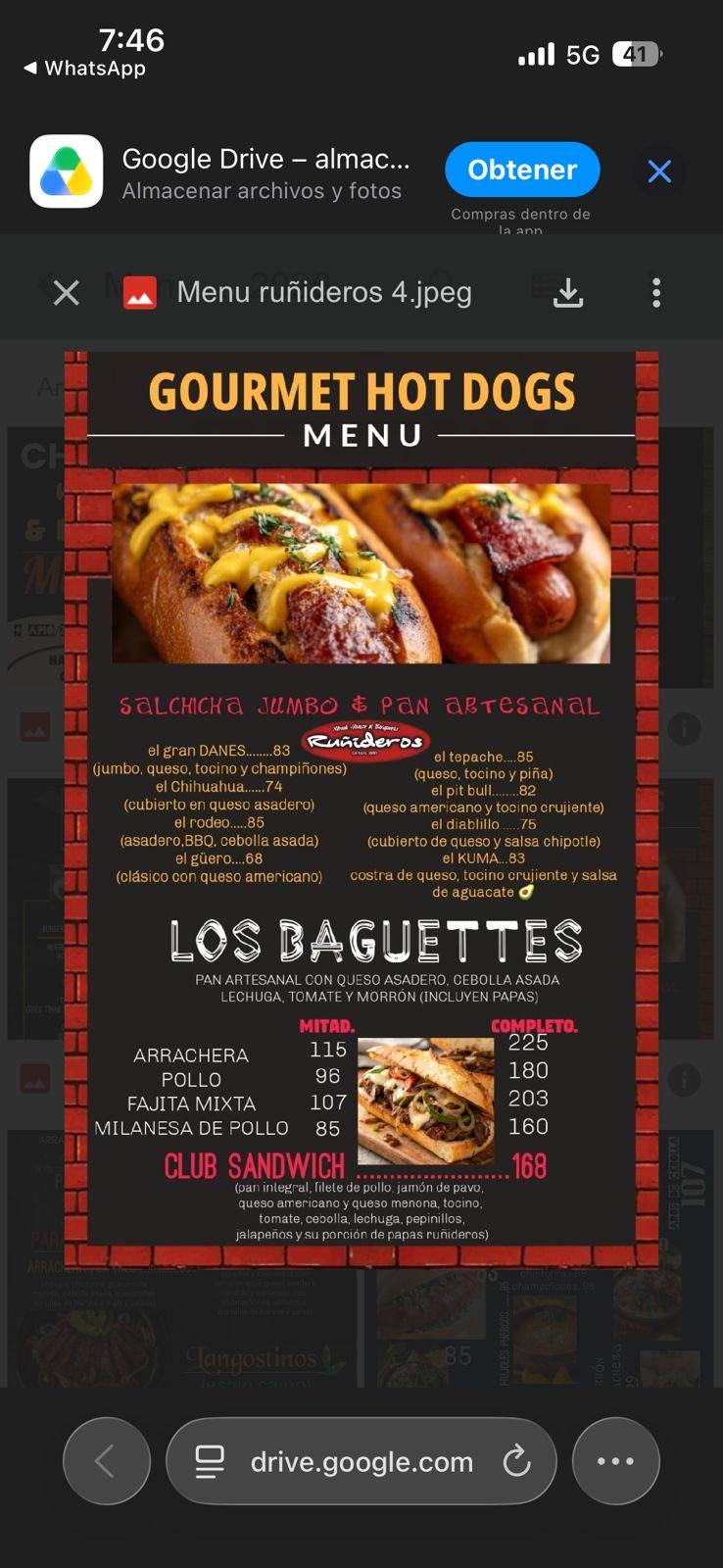Close the Menu ruñideros 4.jpeg preview
Screen dimensions: 723x1568
pyautogui.click(x=66, y=292)
